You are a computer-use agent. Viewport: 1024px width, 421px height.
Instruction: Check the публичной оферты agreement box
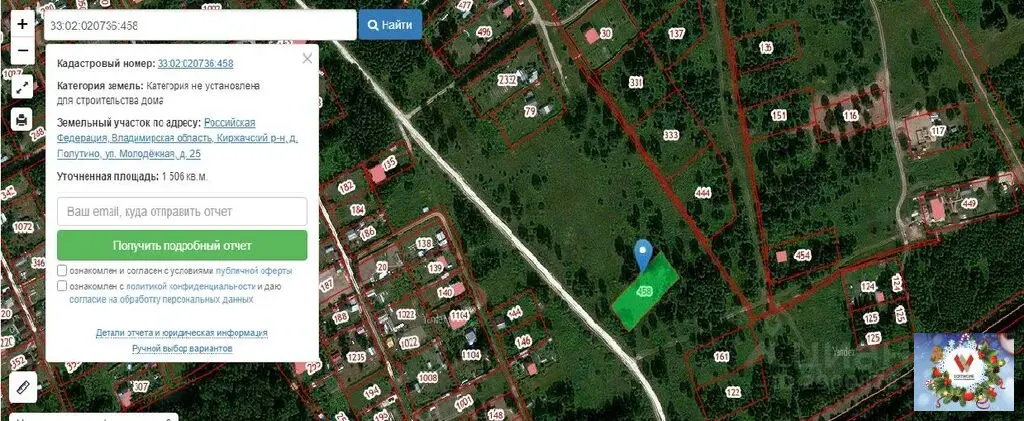[63, 271]
